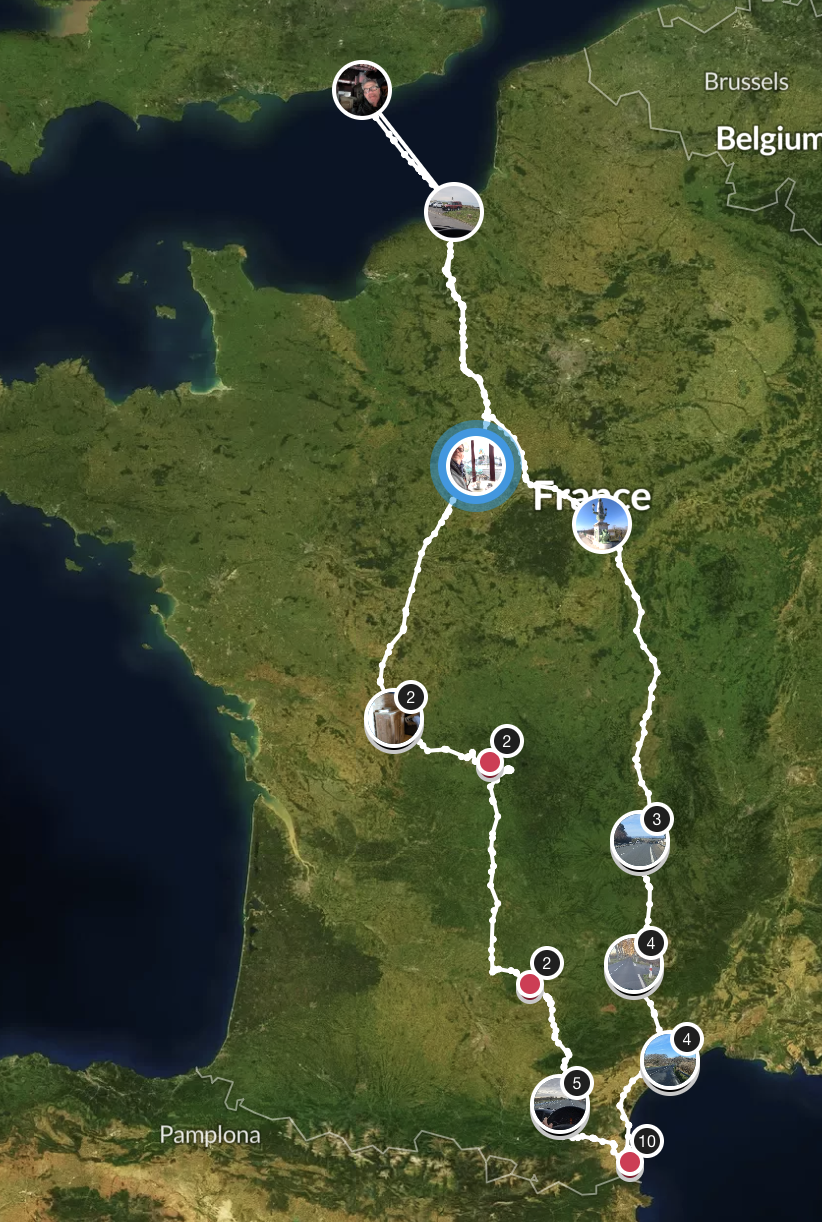Screen dimensions: 822x1222
Task: Expand the photo cluster badged 5
Action: [559, 1106]
